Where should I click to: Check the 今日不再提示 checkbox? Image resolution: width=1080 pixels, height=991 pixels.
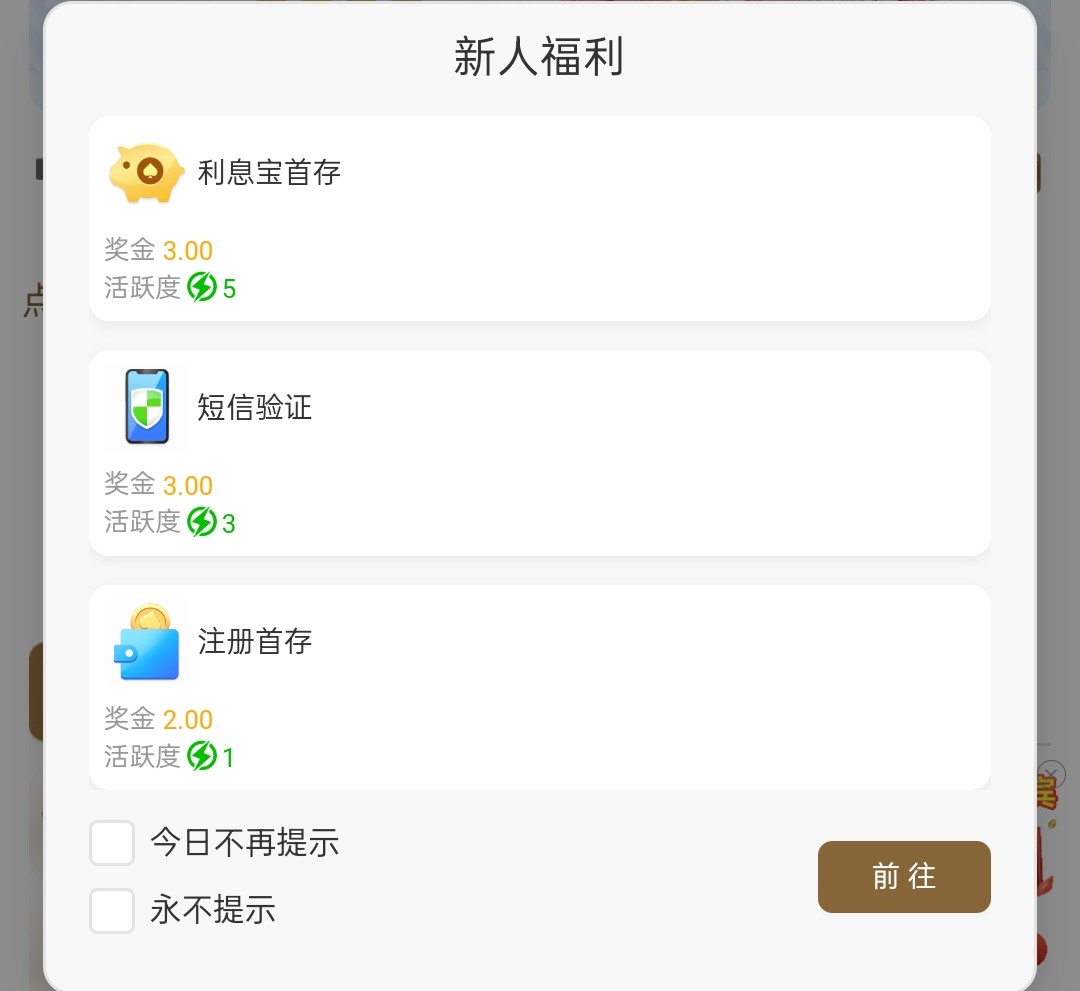[112, 843]
